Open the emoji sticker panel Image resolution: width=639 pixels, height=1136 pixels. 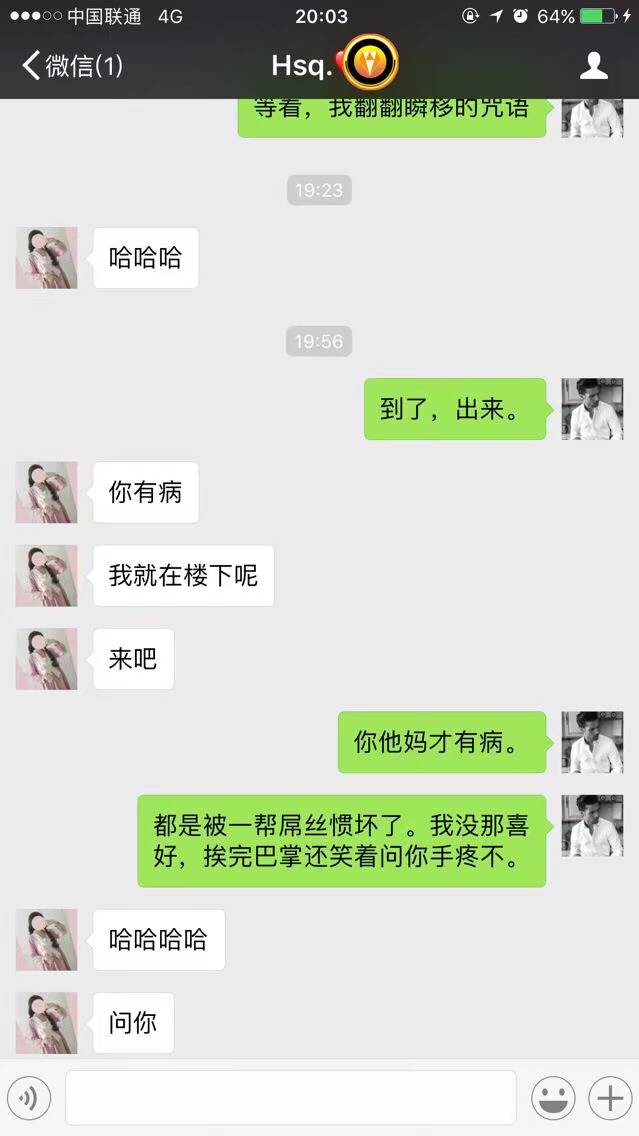553,1098
